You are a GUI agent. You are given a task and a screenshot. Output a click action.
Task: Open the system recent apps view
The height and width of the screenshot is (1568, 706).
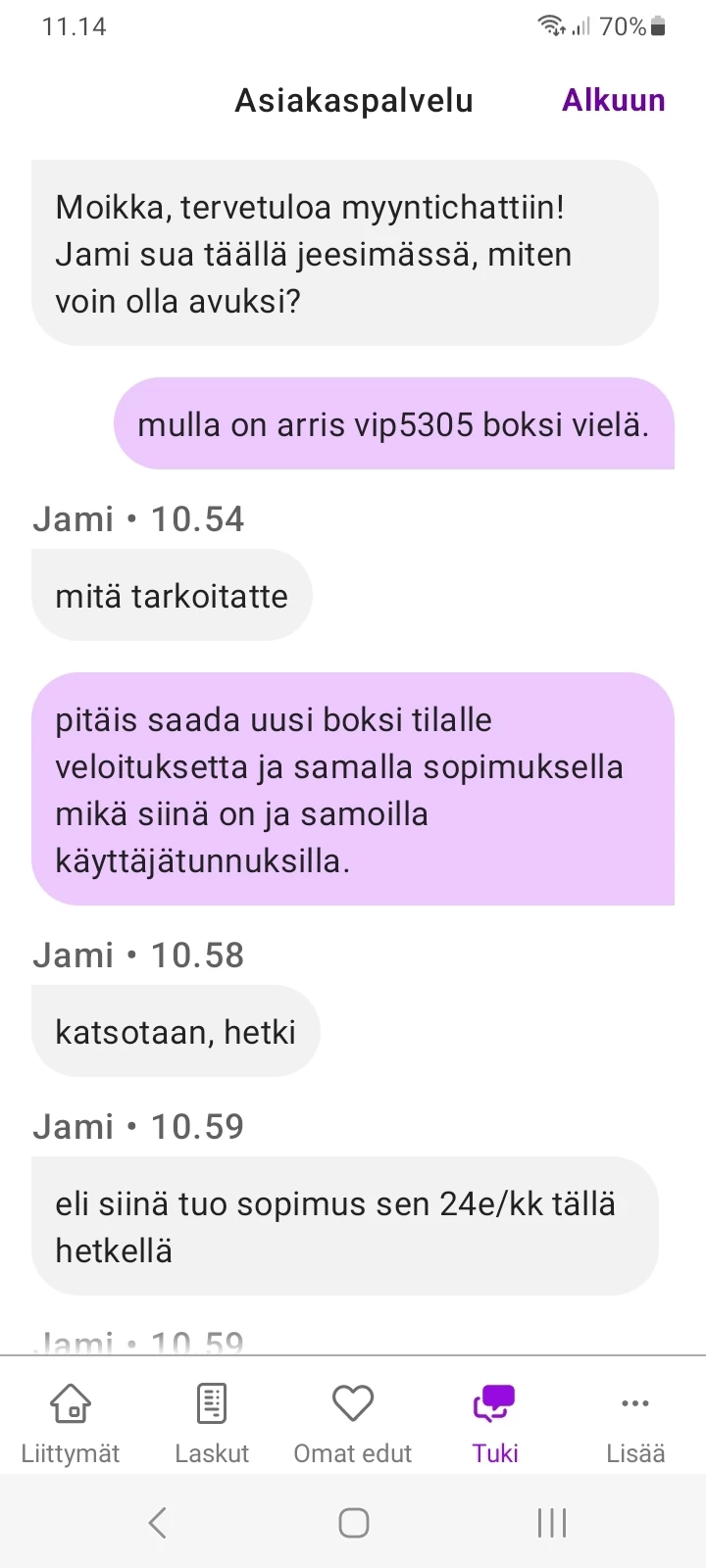(552, 1522)
